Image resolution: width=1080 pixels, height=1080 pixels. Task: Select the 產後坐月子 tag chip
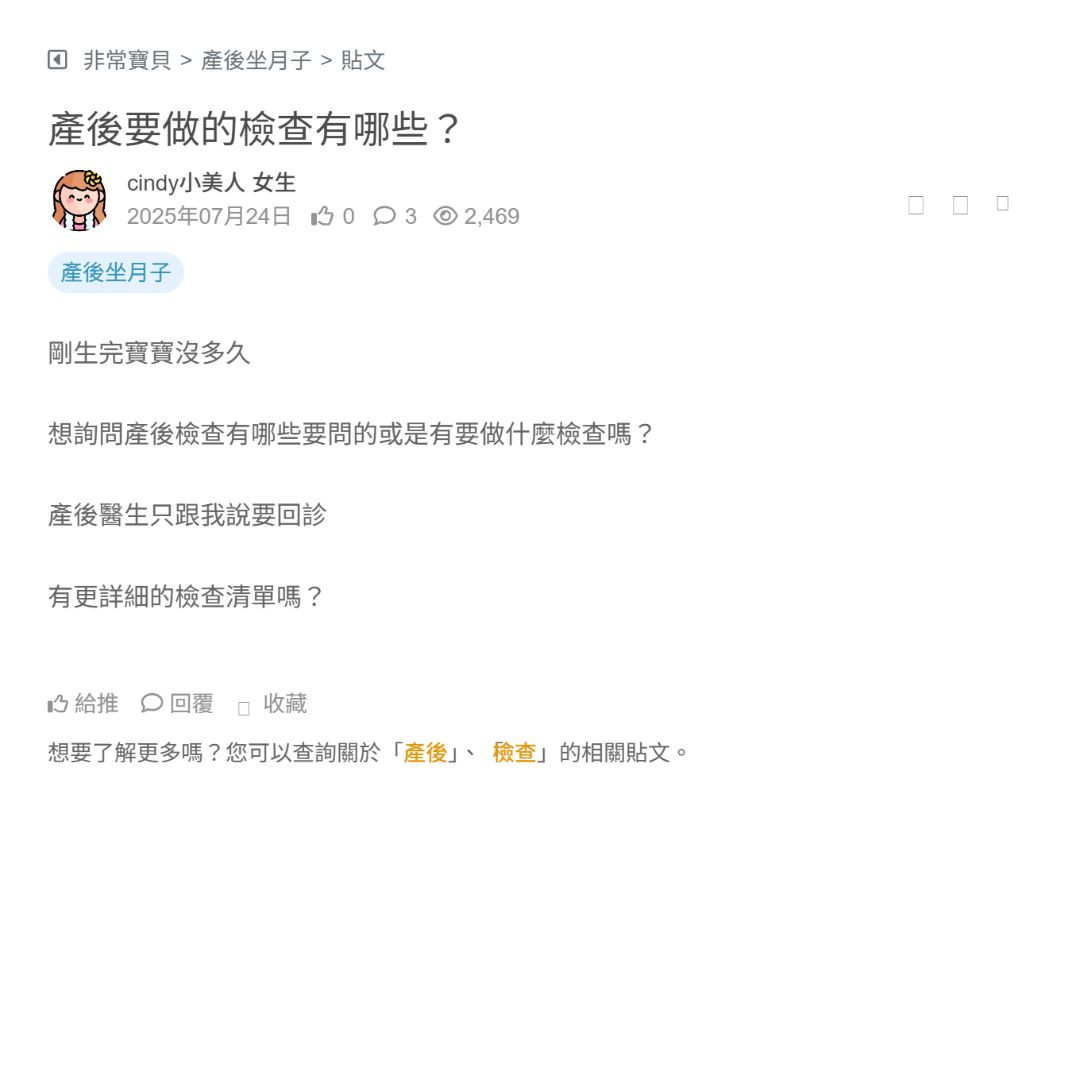click(116, 273)
